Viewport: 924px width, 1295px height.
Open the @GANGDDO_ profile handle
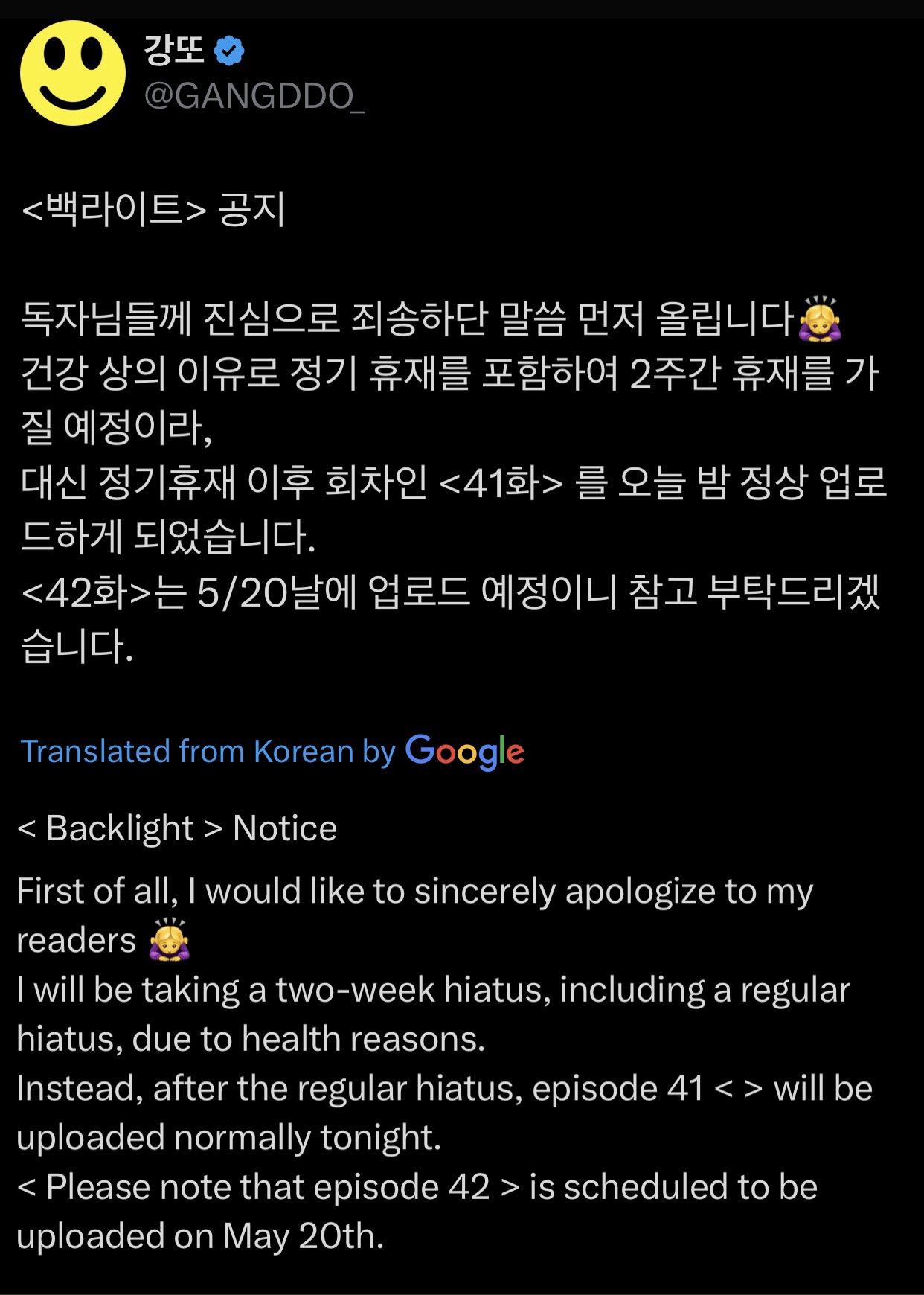[254, 96]
